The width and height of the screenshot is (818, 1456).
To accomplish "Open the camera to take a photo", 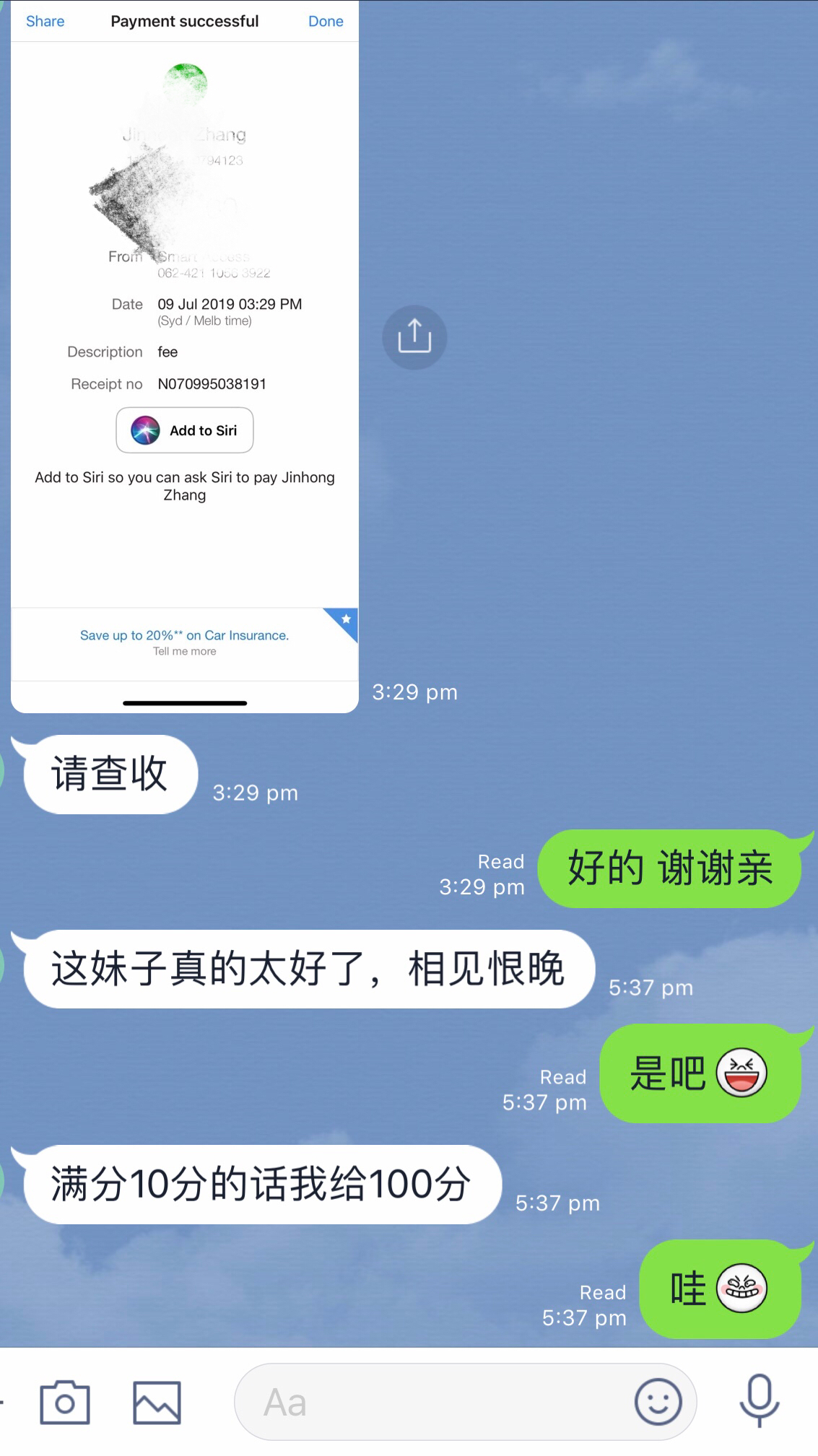I will pos(65,1403).
